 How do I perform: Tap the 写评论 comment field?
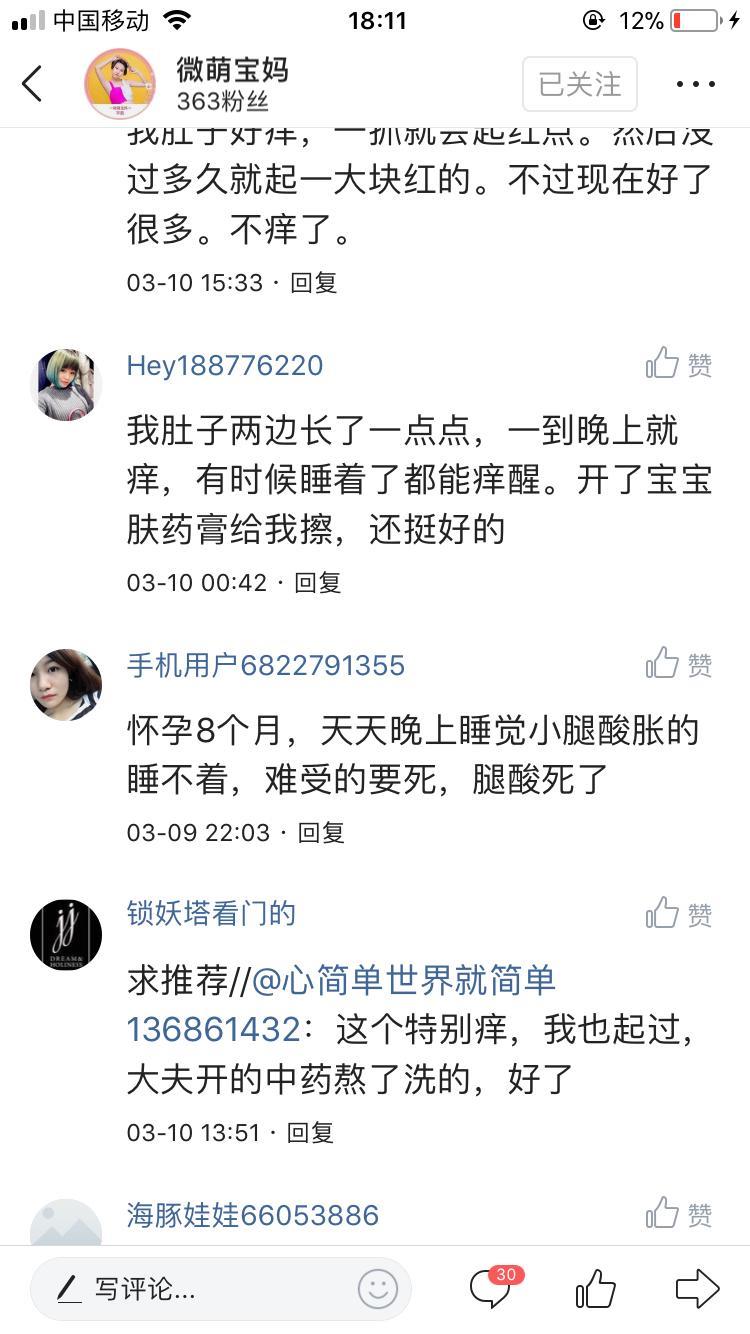pos(200,1289)
